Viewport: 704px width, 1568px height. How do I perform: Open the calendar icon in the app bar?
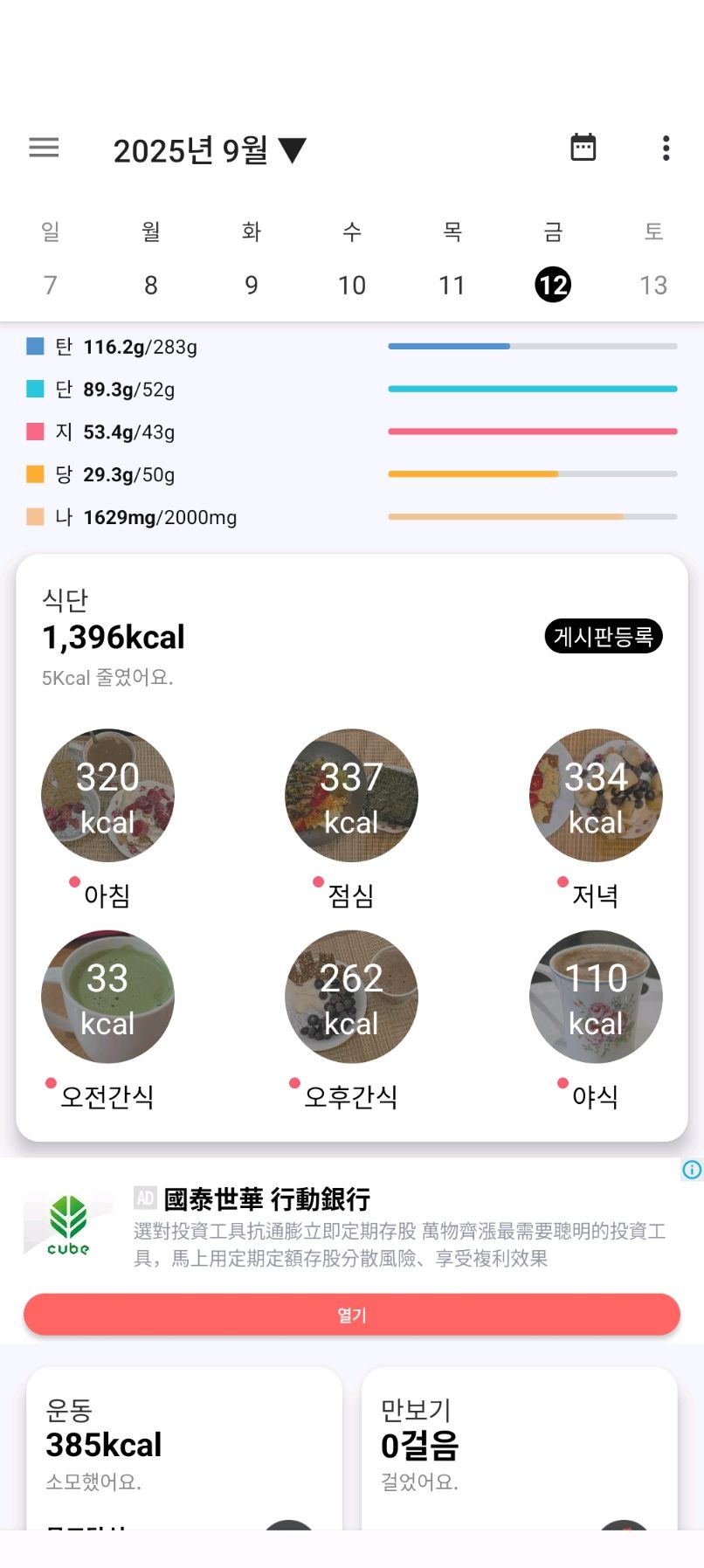click(583, 148)
